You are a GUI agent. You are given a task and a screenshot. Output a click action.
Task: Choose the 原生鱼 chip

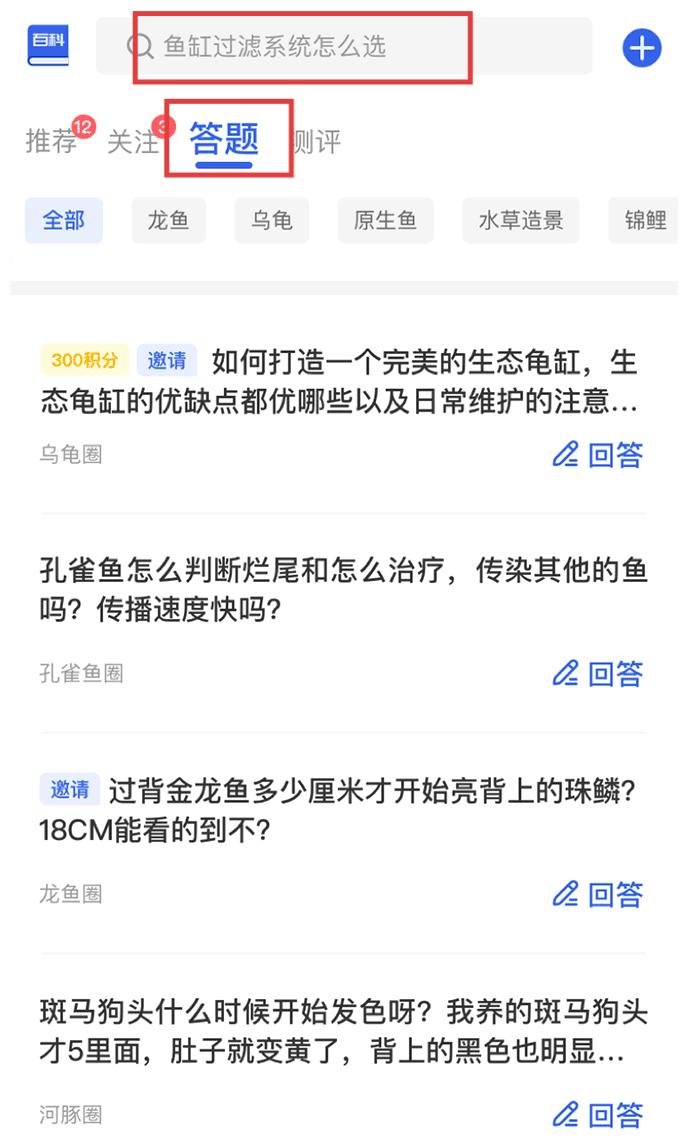click(x=386, y=220)
